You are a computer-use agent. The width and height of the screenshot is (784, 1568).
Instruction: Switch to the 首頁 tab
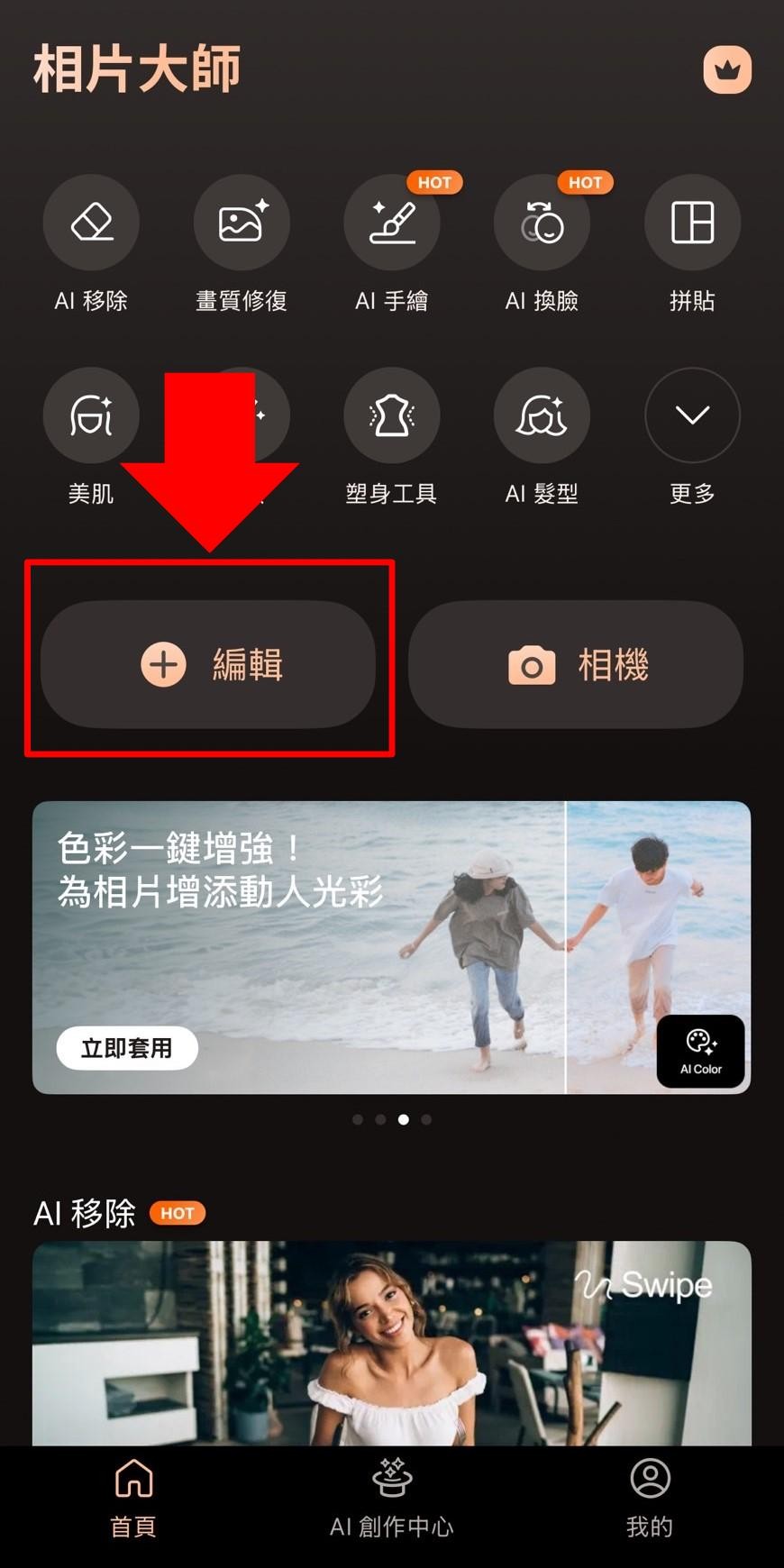[133, 1498]
